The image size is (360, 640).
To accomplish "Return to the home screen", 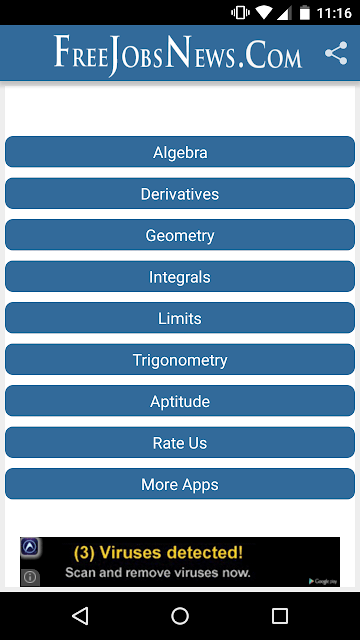I will tap(180, 616).
